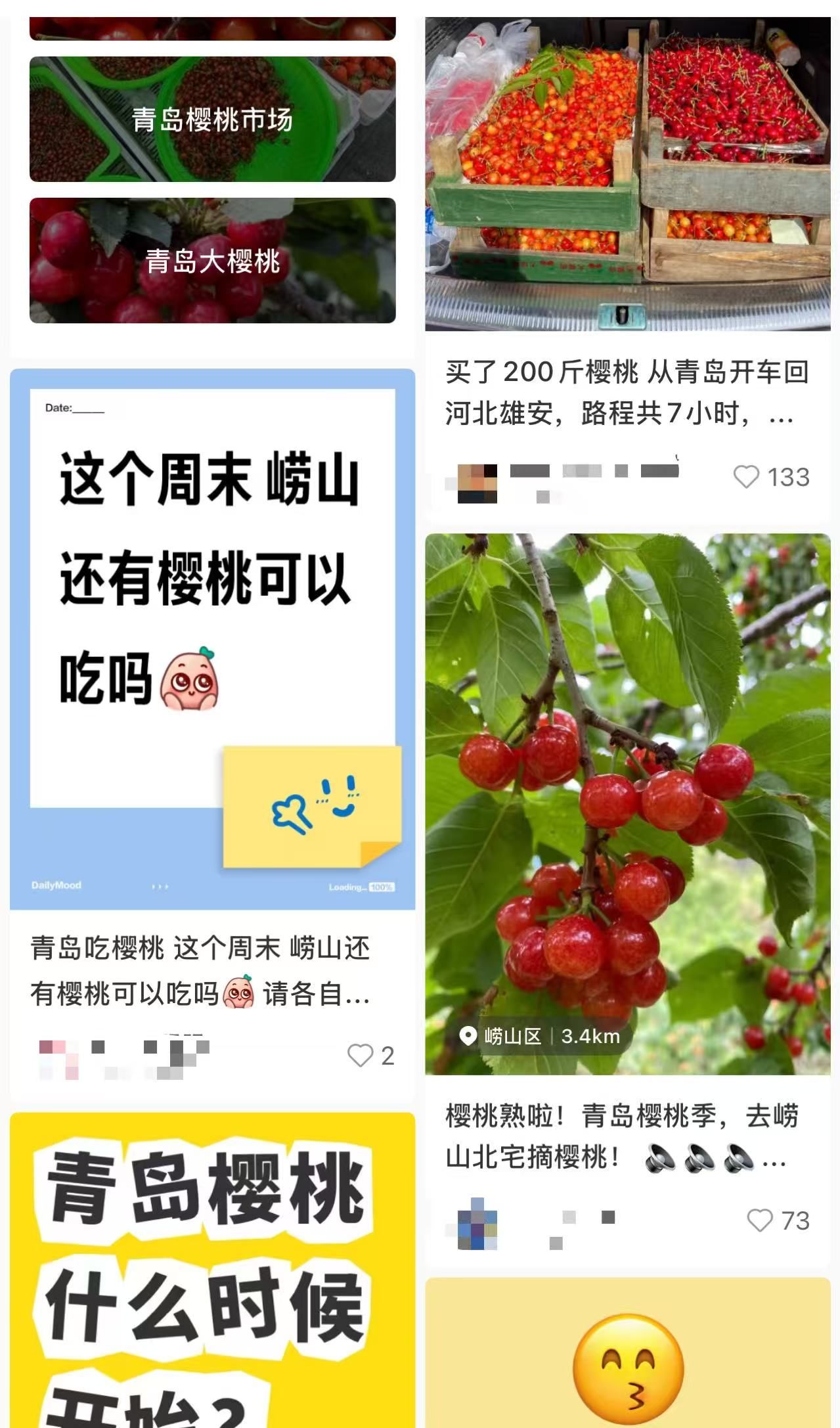View the author profile of the 青岛吃樱桃 post
The image size is (840, 1428).
58,1055
